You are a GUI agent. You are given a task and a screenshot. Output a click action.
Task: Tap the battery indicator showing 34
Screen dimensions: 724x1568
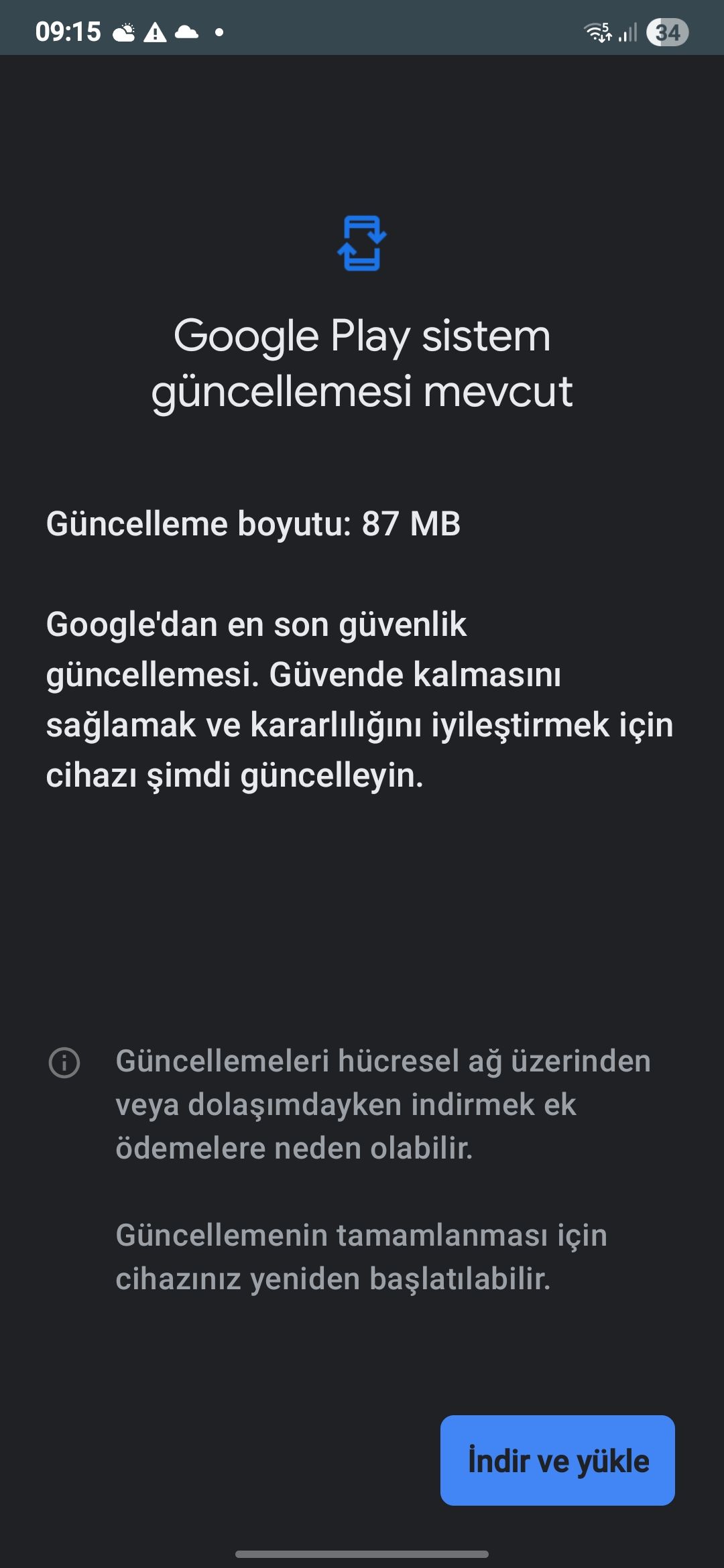click(666, 32)
